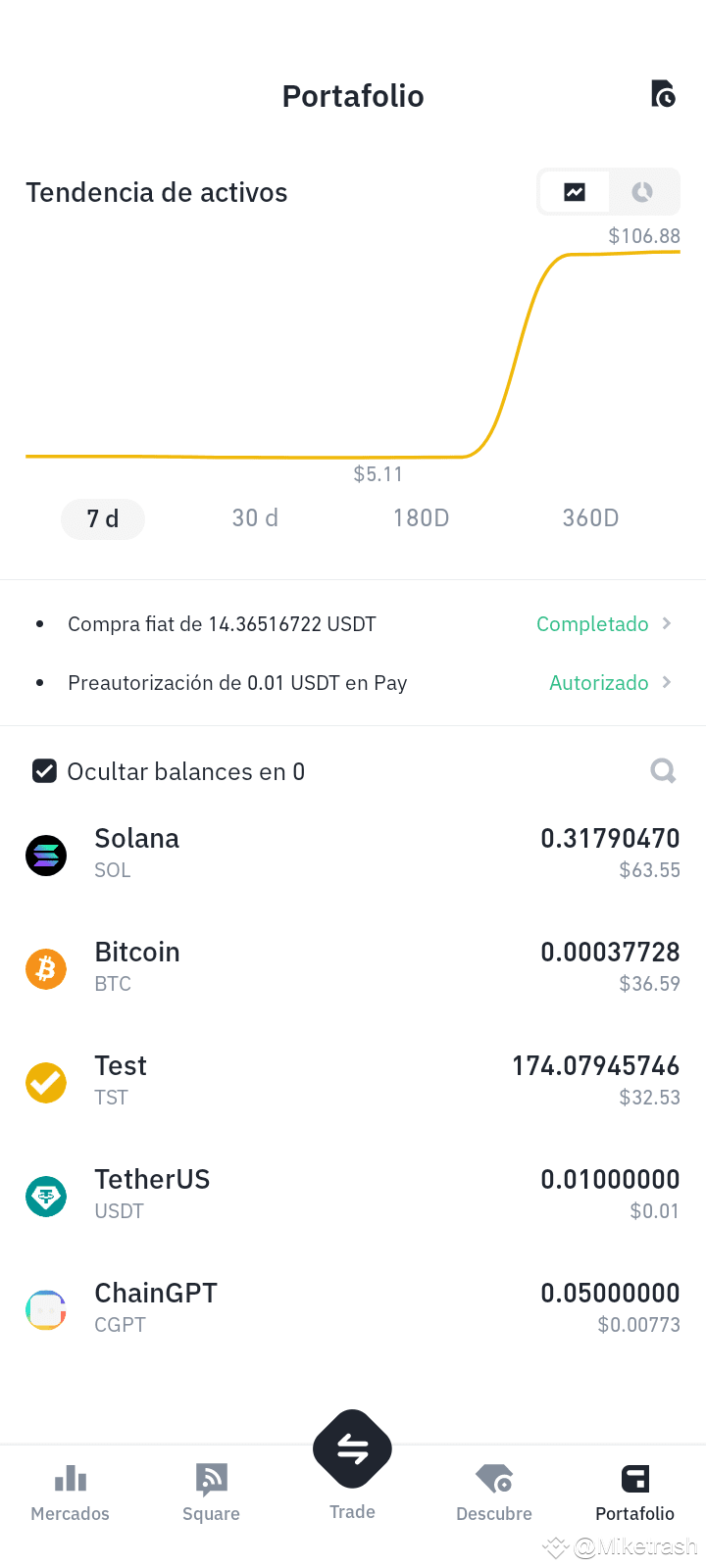The height and width of the screenshot is (1568, 706).
Task: Open the search icon above the balance list
Action: pos(663,771)
